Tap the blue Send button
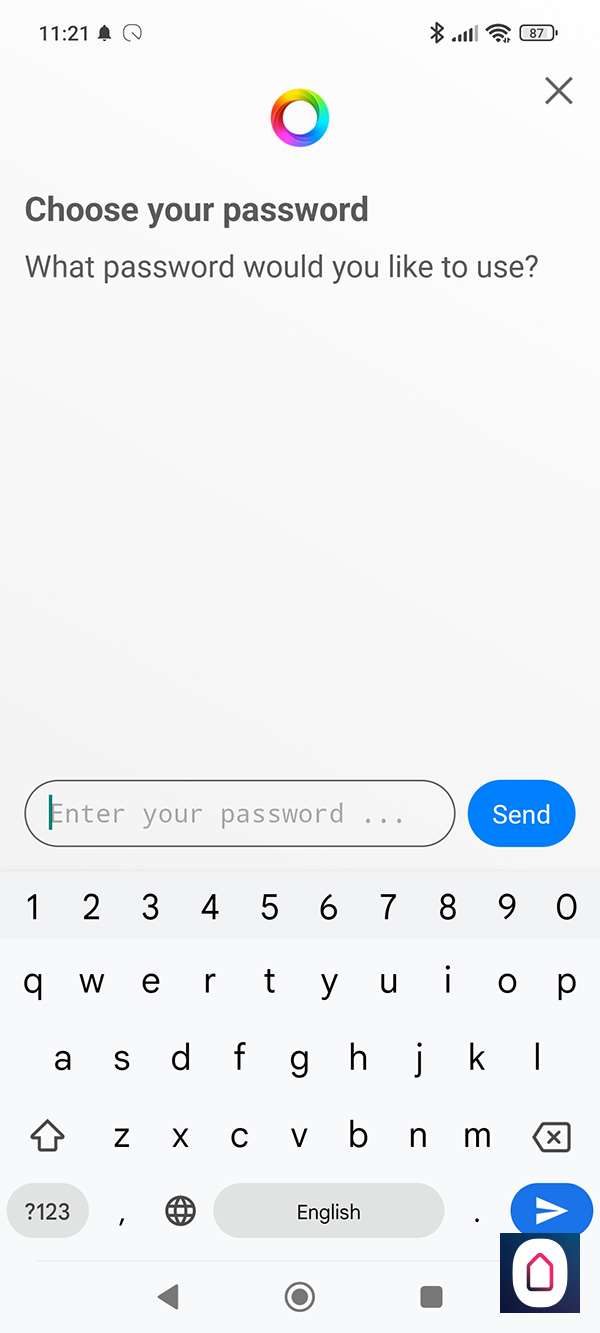The image size is (600, 1333). pos(521,814)
